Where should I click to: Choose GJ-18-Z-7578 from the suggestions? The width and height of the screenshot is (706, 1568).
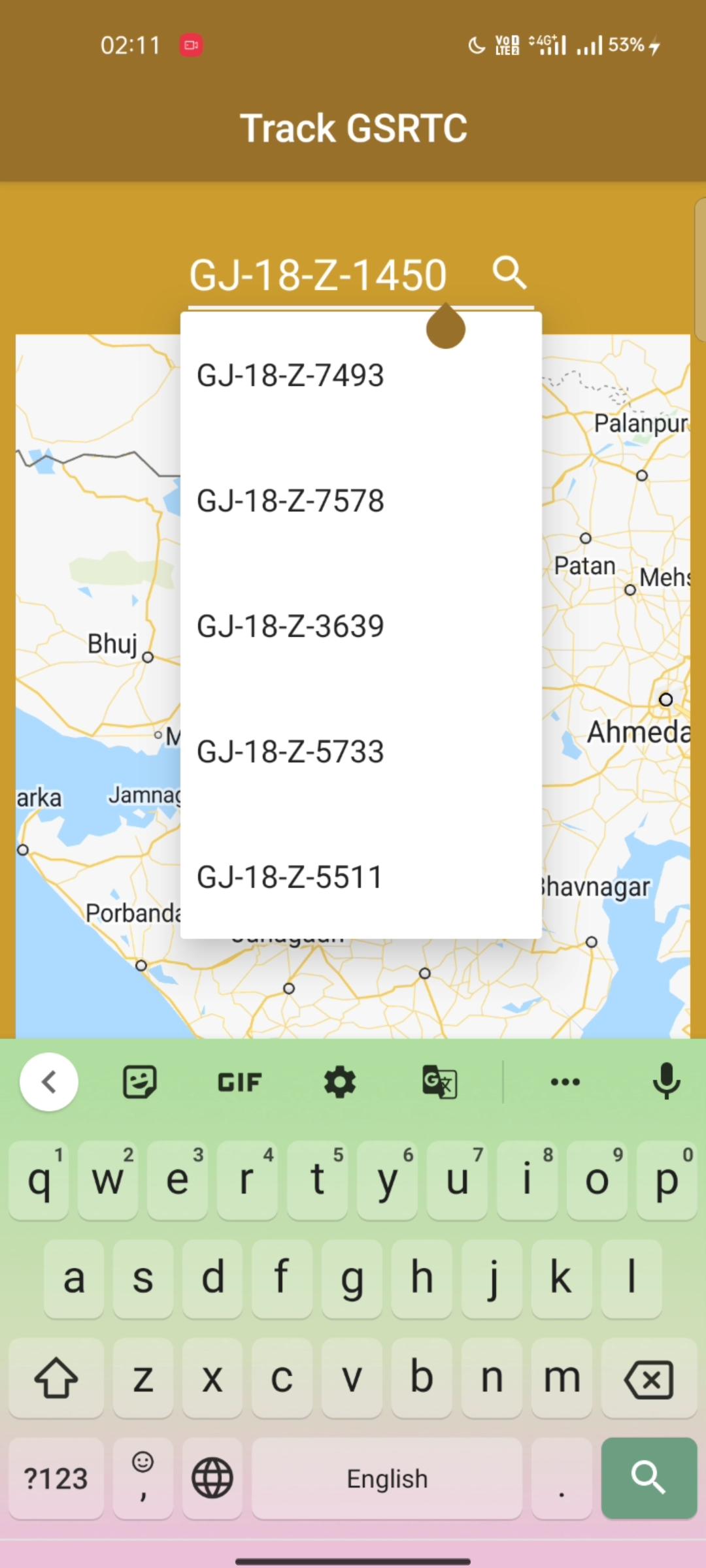click(290, 501)
